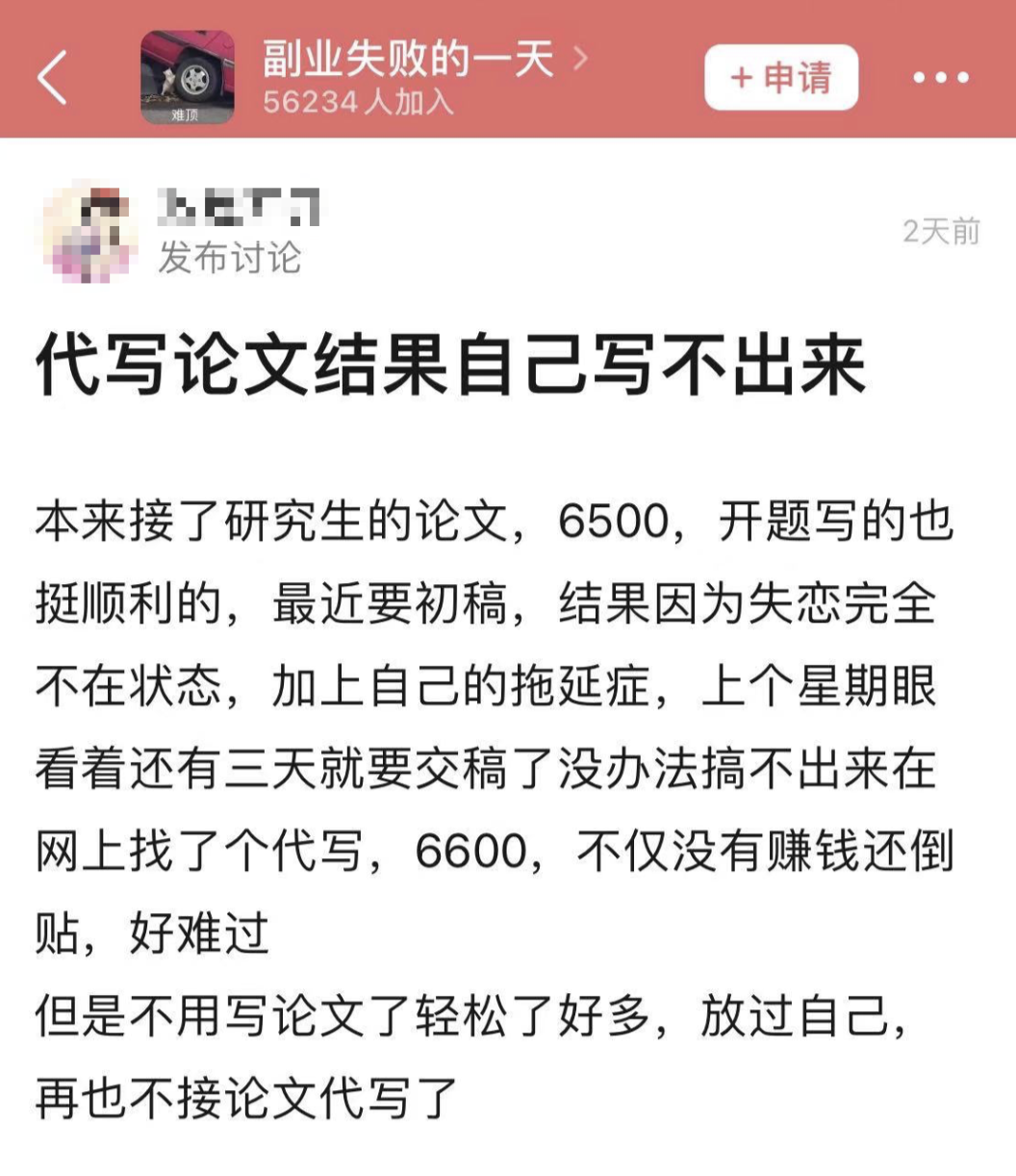Open the three-dot overflow menu
The width and height of the screenshot is (1016, 1176).
click(x=940, y=77)
